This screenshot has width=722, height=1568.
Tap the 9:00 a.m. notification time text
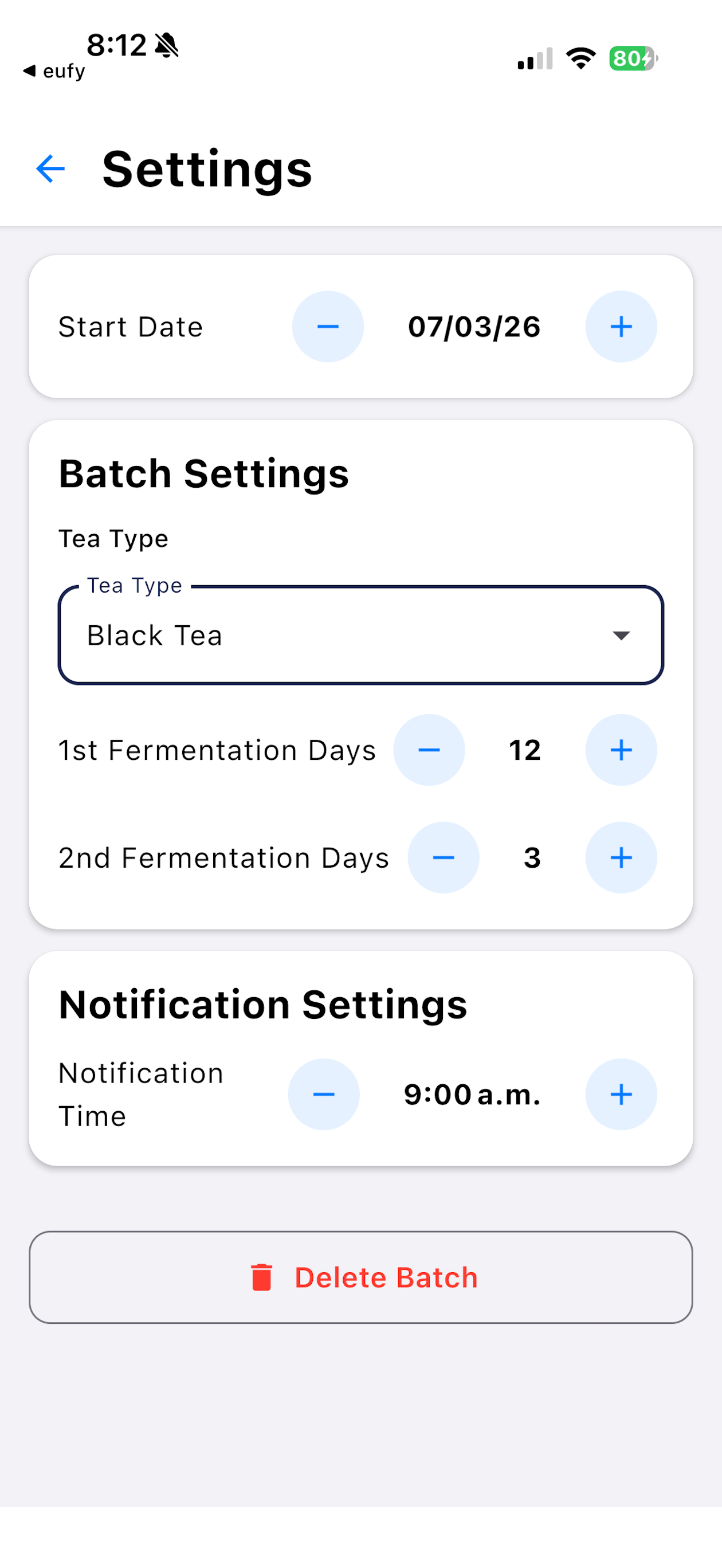pyautogui.click(x=472, y=1095)
